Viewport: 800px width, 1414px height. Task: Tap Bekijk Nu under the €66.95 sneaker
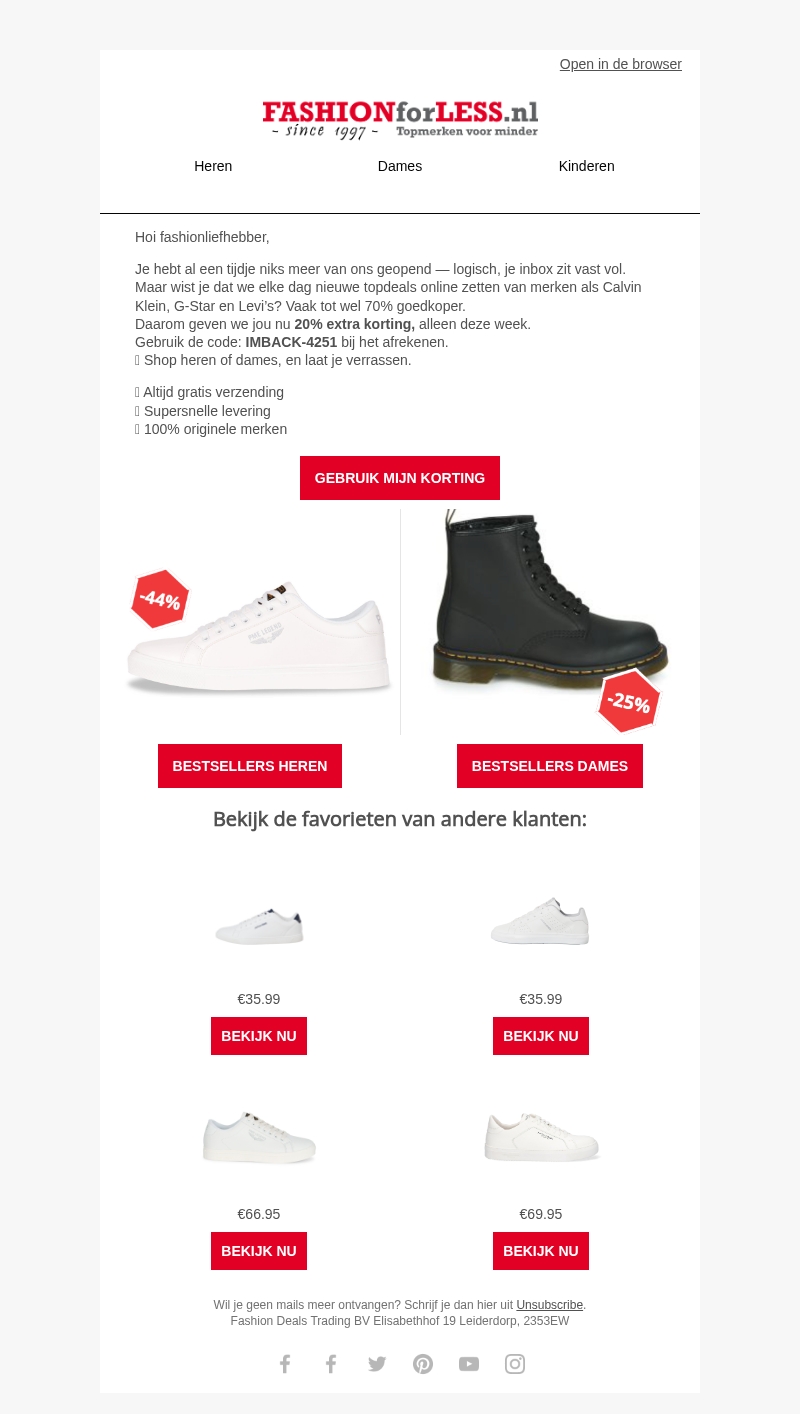tap(259, 1251)
